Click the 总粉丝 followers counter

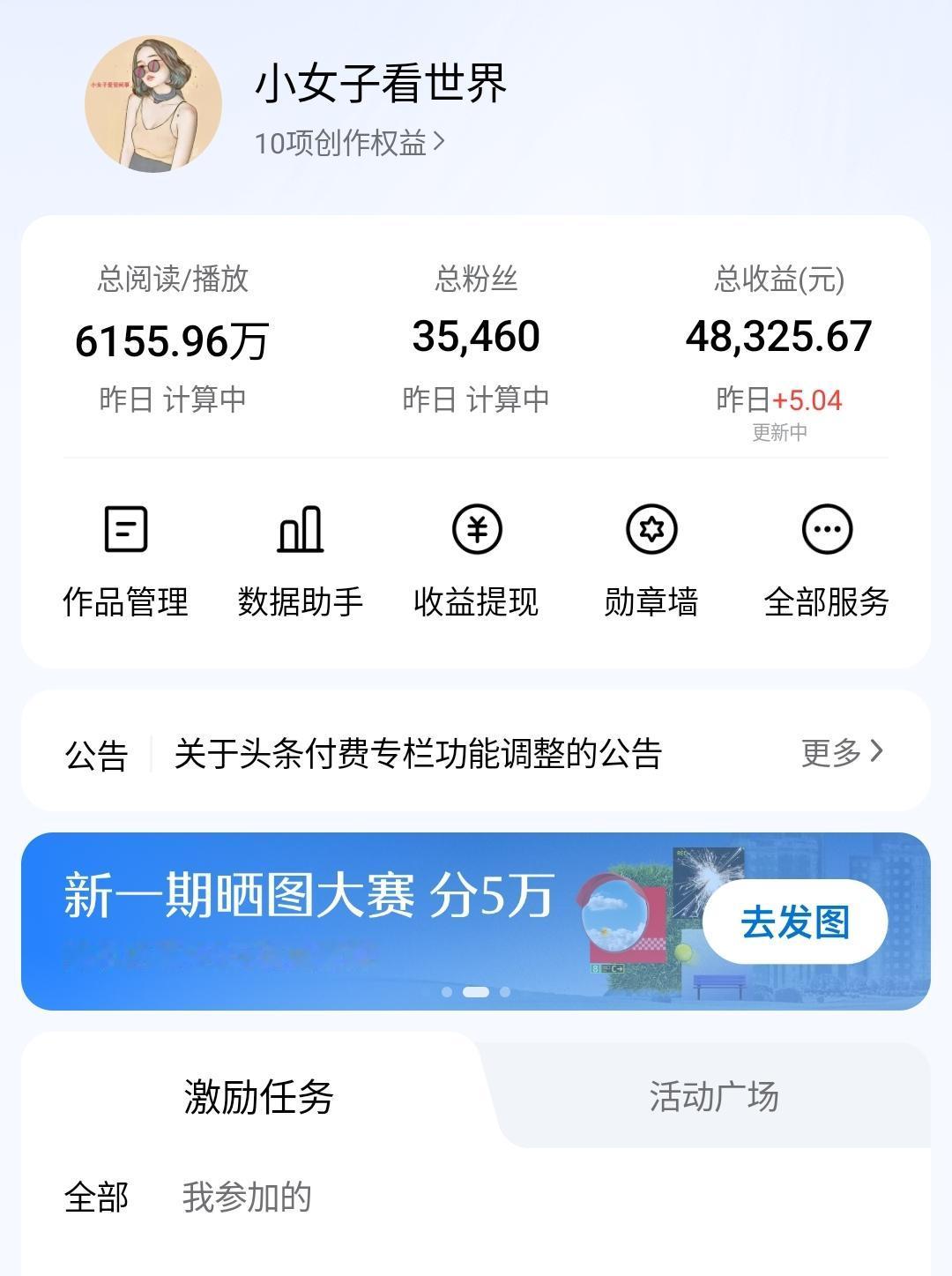click(475, 336)
